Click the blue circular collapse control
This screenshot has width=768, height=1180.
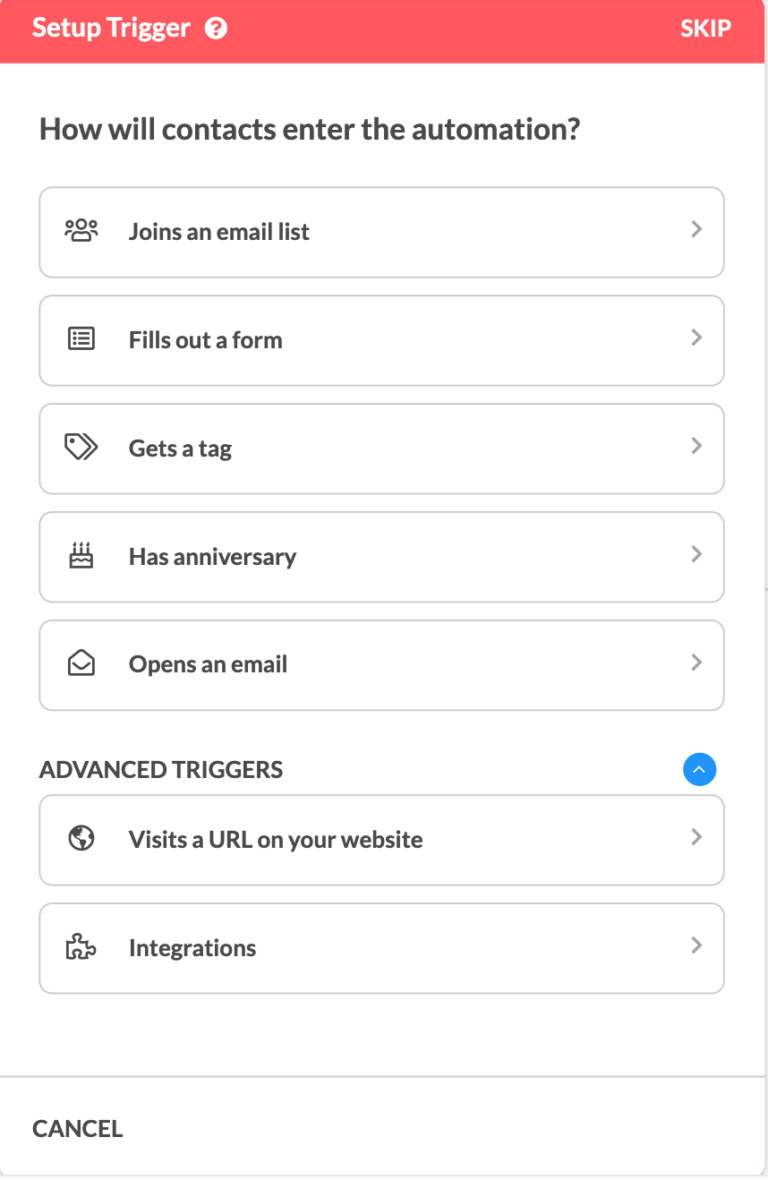699,769
